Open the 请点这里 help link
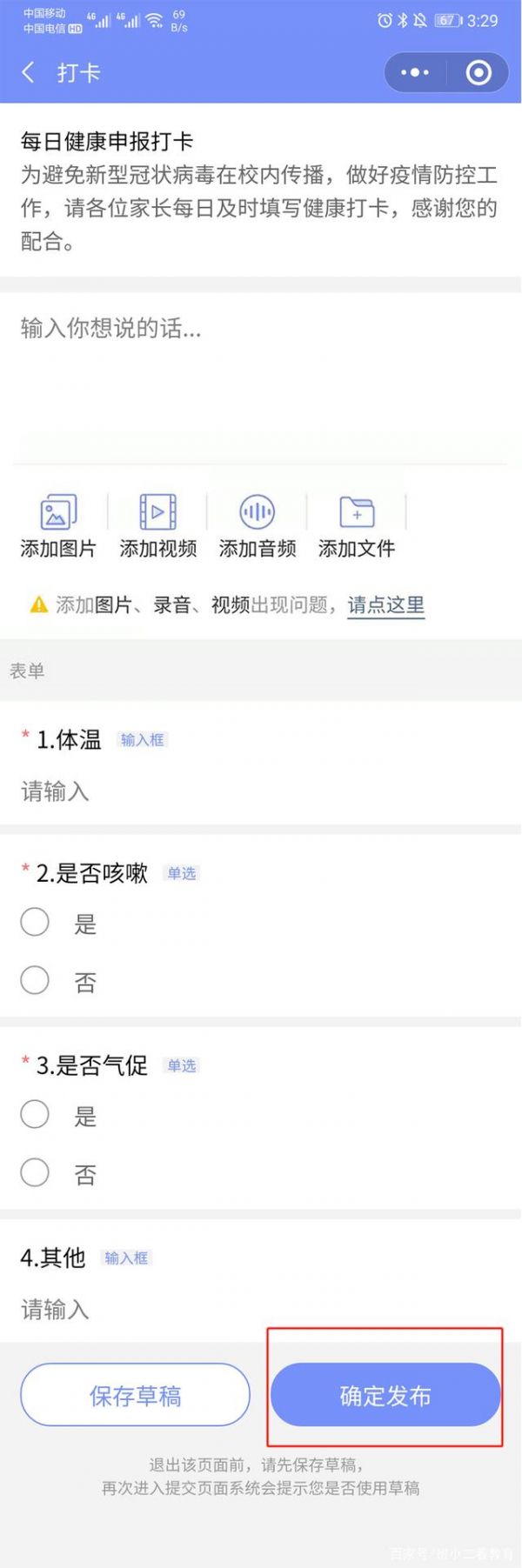Screen dimensions: 522x1568 pos(385,604)
